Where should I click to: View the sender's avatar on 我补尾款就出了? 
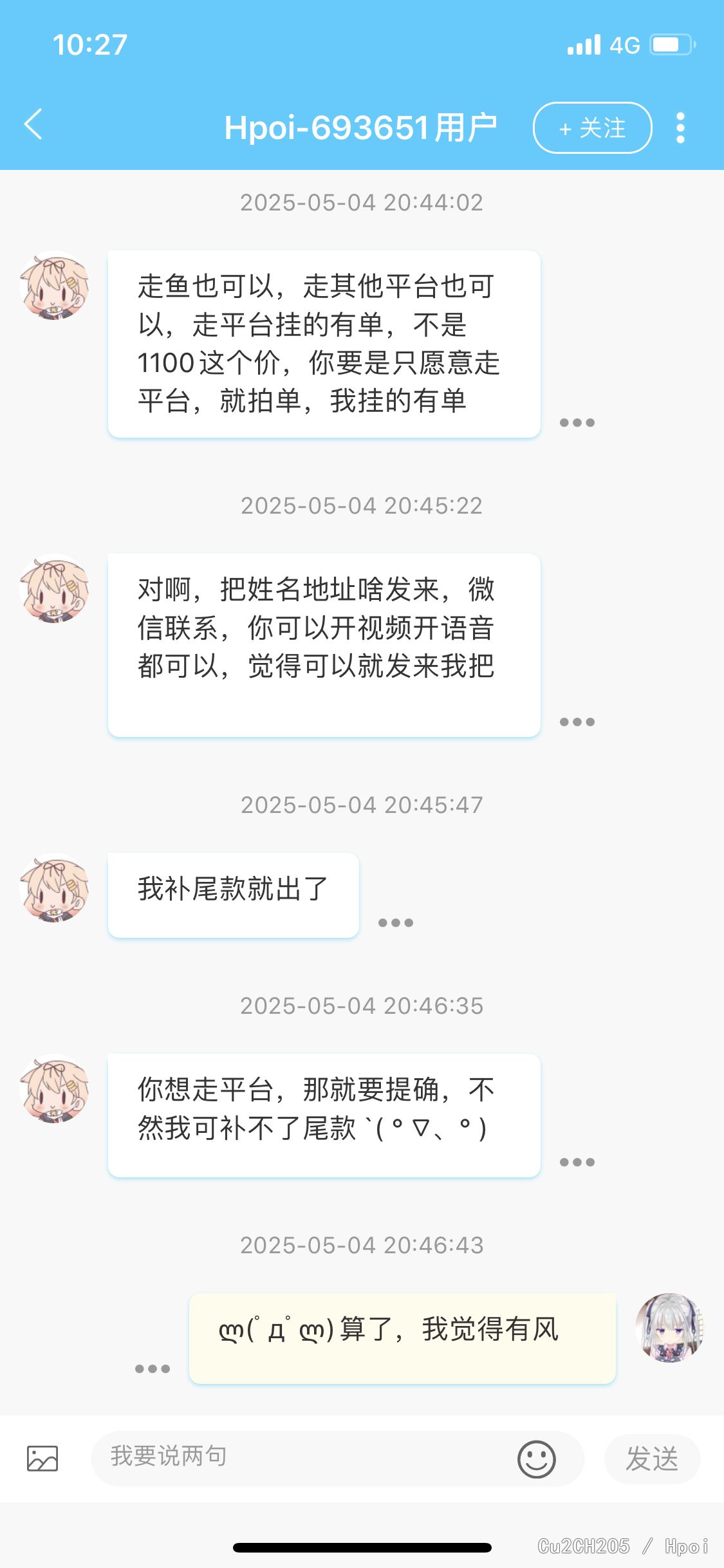tap(55, 888)
